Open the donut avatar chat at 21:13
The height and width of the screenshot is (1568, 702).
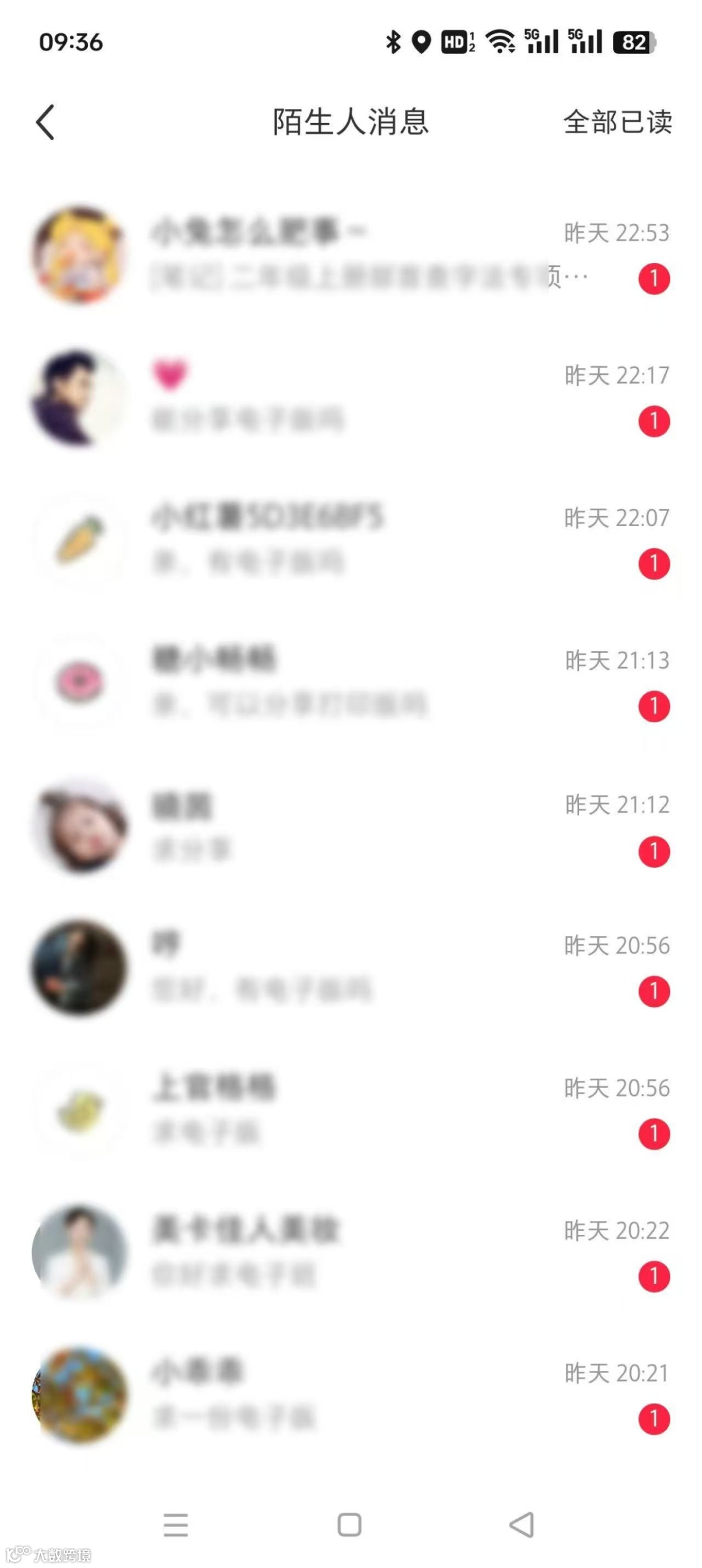(351, 682)
